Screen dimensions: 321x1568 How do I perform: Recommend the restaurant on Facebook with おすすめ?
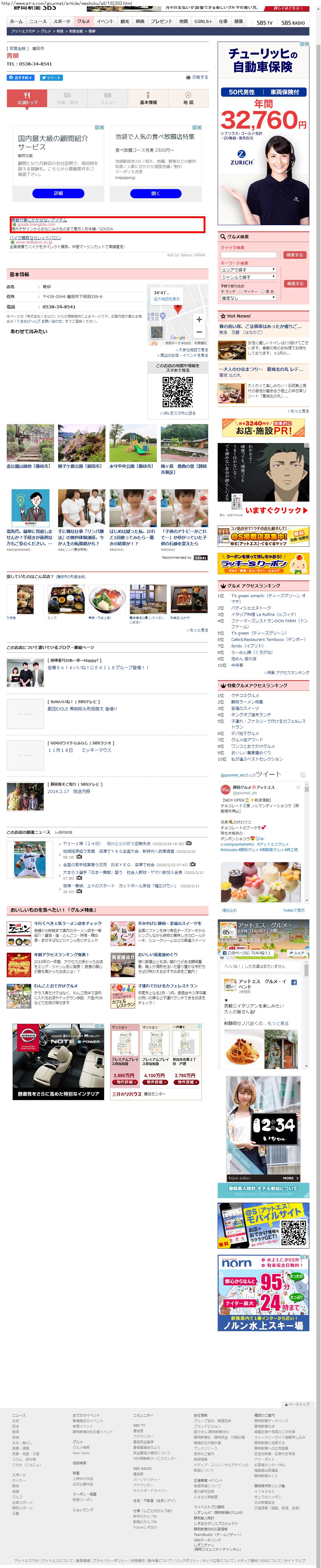(x=20, y=78)
